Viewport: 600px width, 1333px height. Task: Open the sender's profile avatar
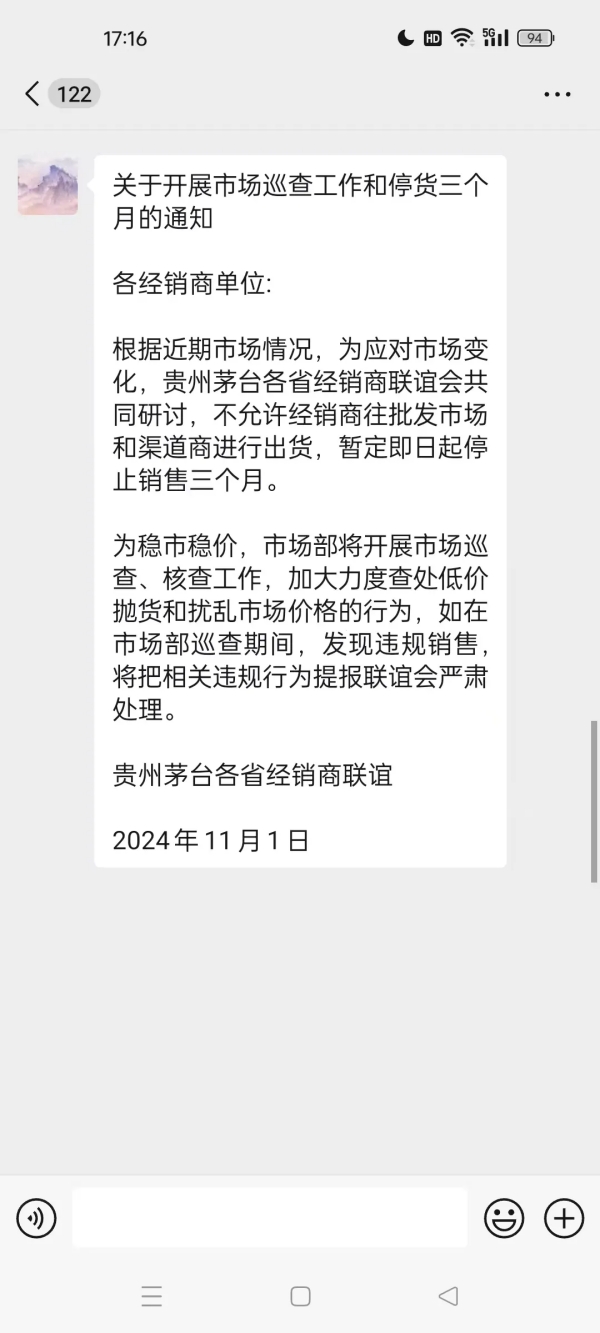click(47, 186)
